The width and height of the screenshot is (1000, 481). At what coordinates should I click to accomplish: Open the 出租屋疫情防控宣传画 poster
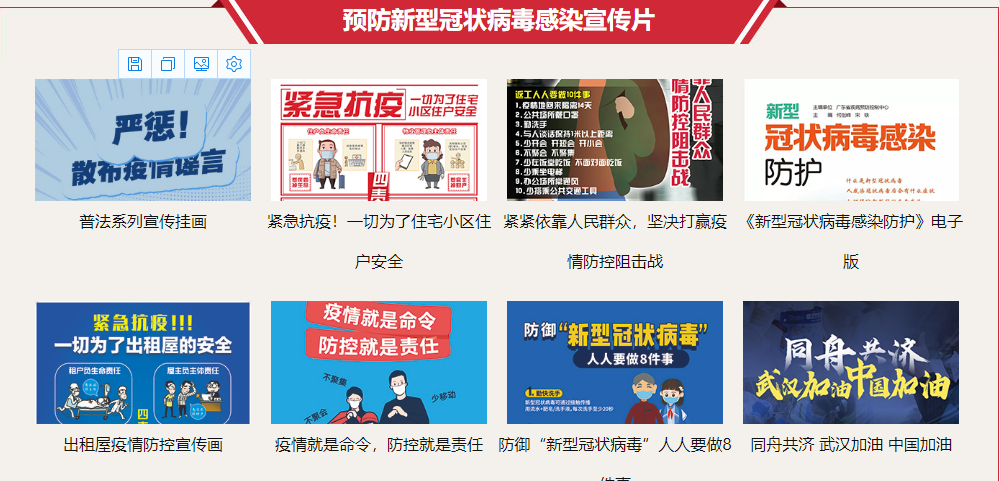(143, 362)
